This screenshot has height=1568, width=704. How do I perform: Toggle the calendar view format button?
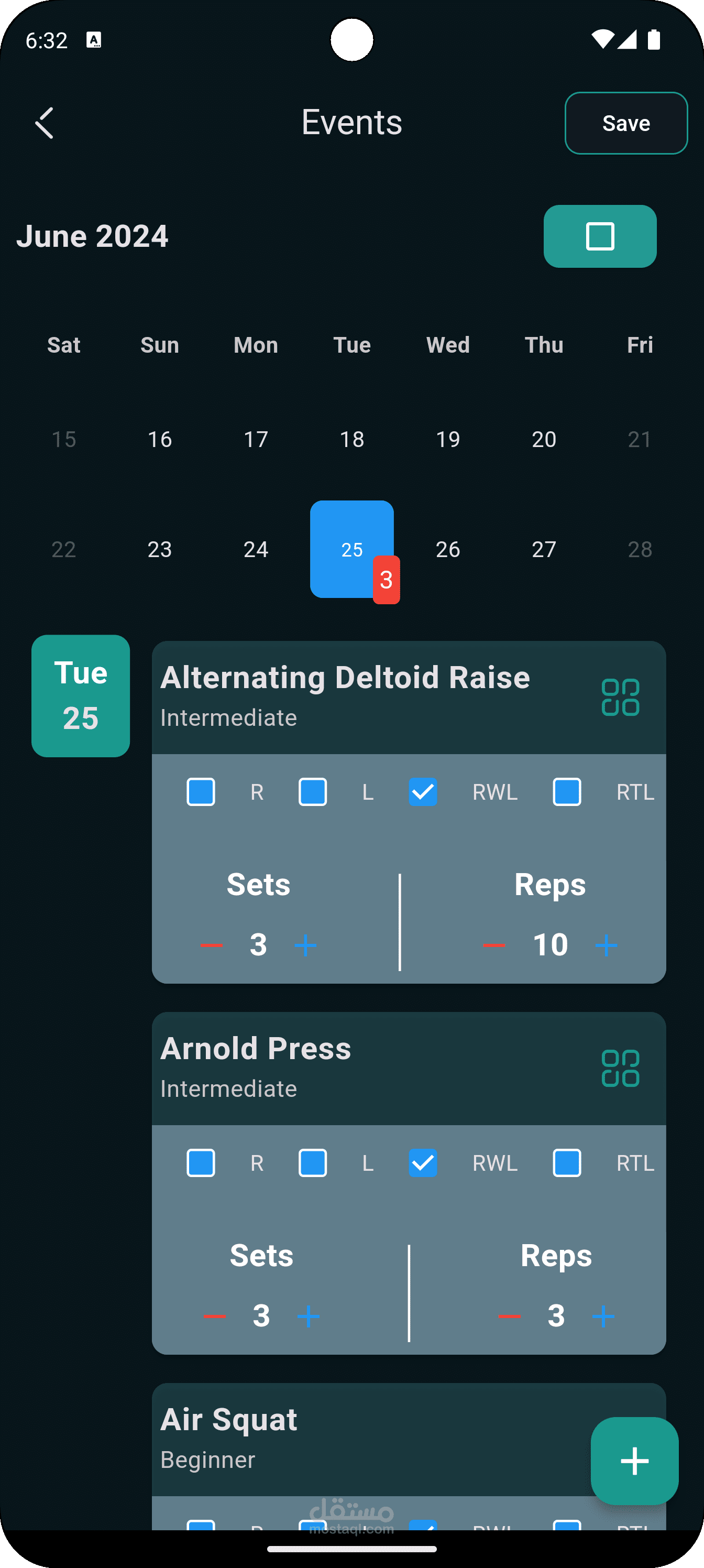click(x=600, y=236)
